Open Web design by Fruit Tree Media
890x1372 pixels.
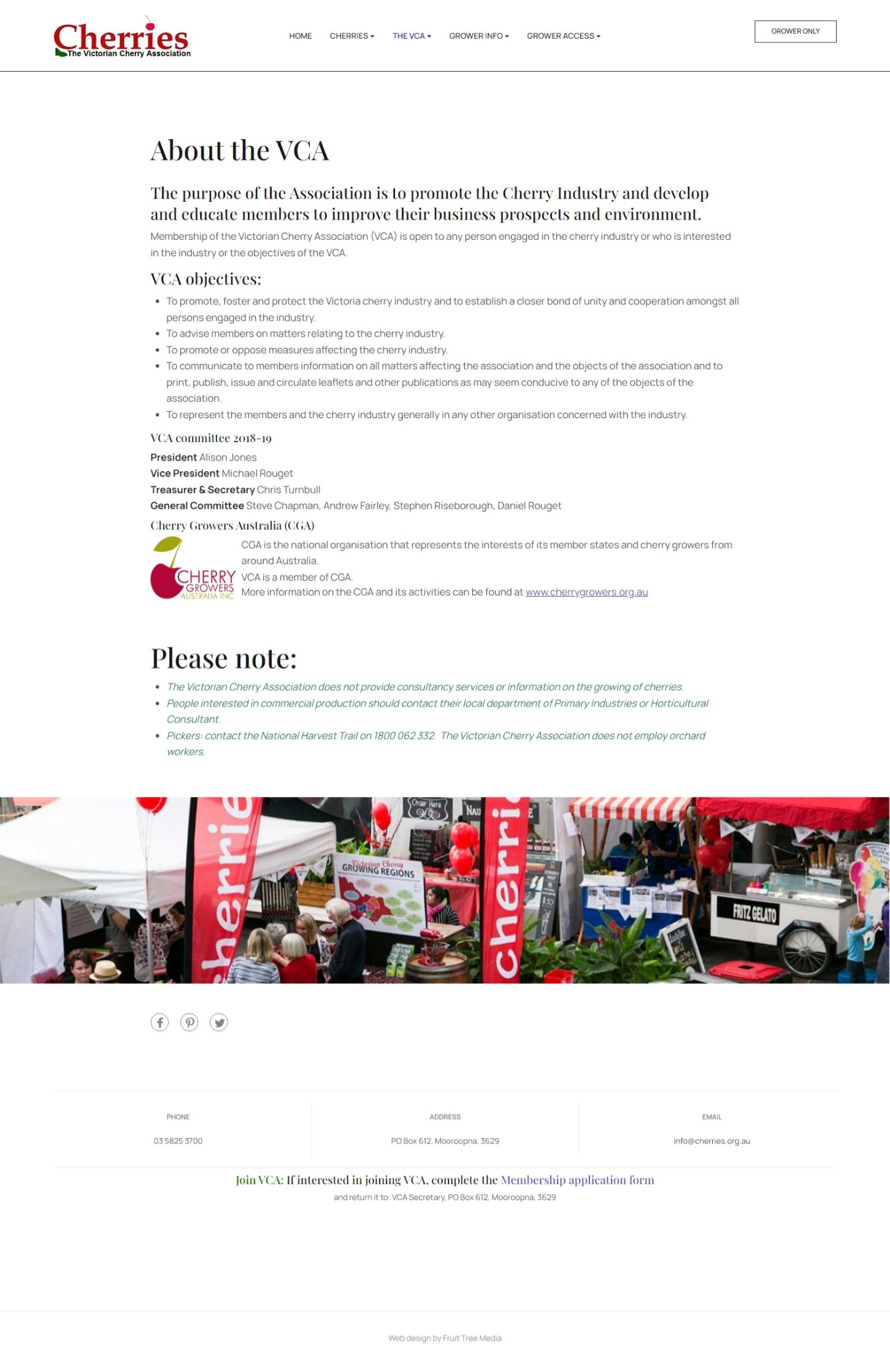click(x=445, y=1338)
